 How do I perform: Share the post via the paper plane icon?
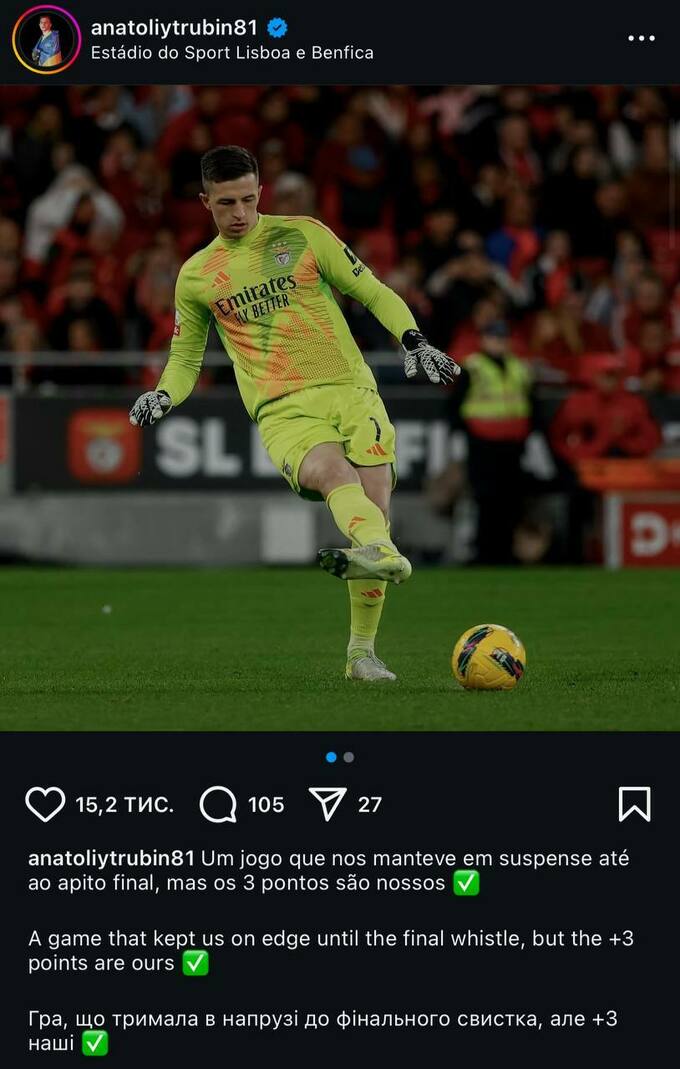coord(328,804)
